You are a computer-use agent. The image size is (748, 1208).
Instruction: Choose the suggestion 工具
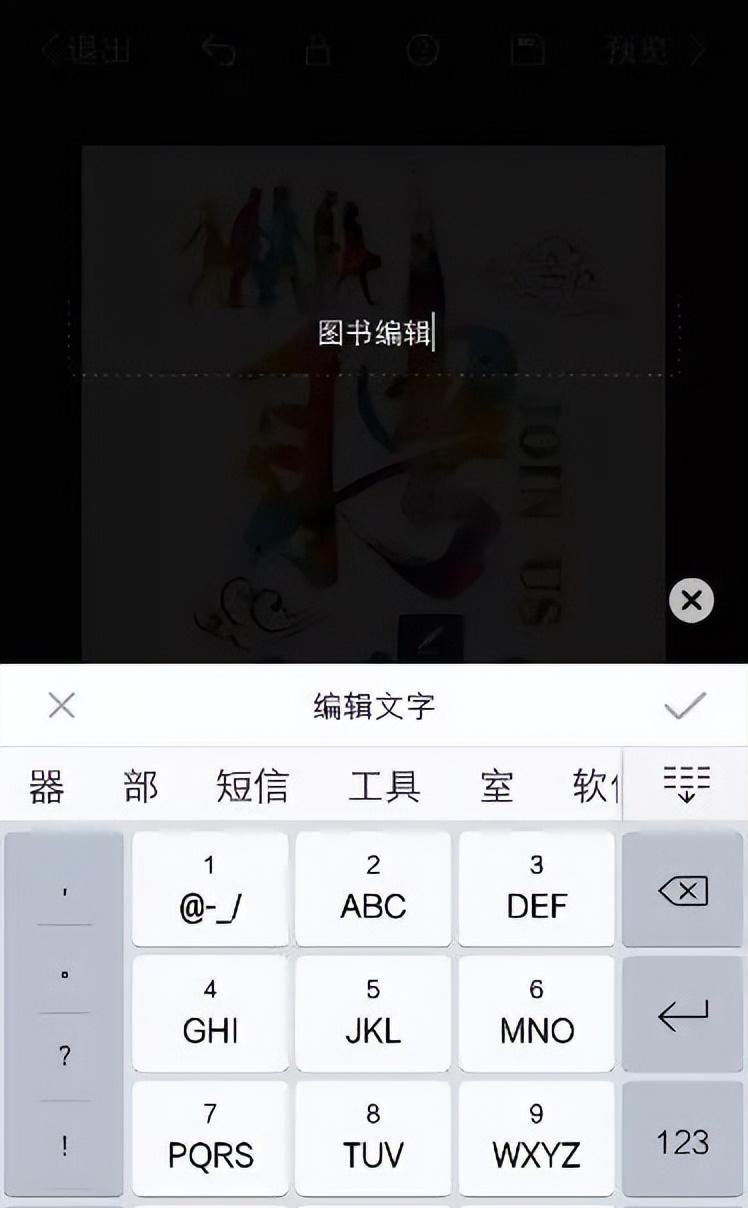click(x=384, y=787)
